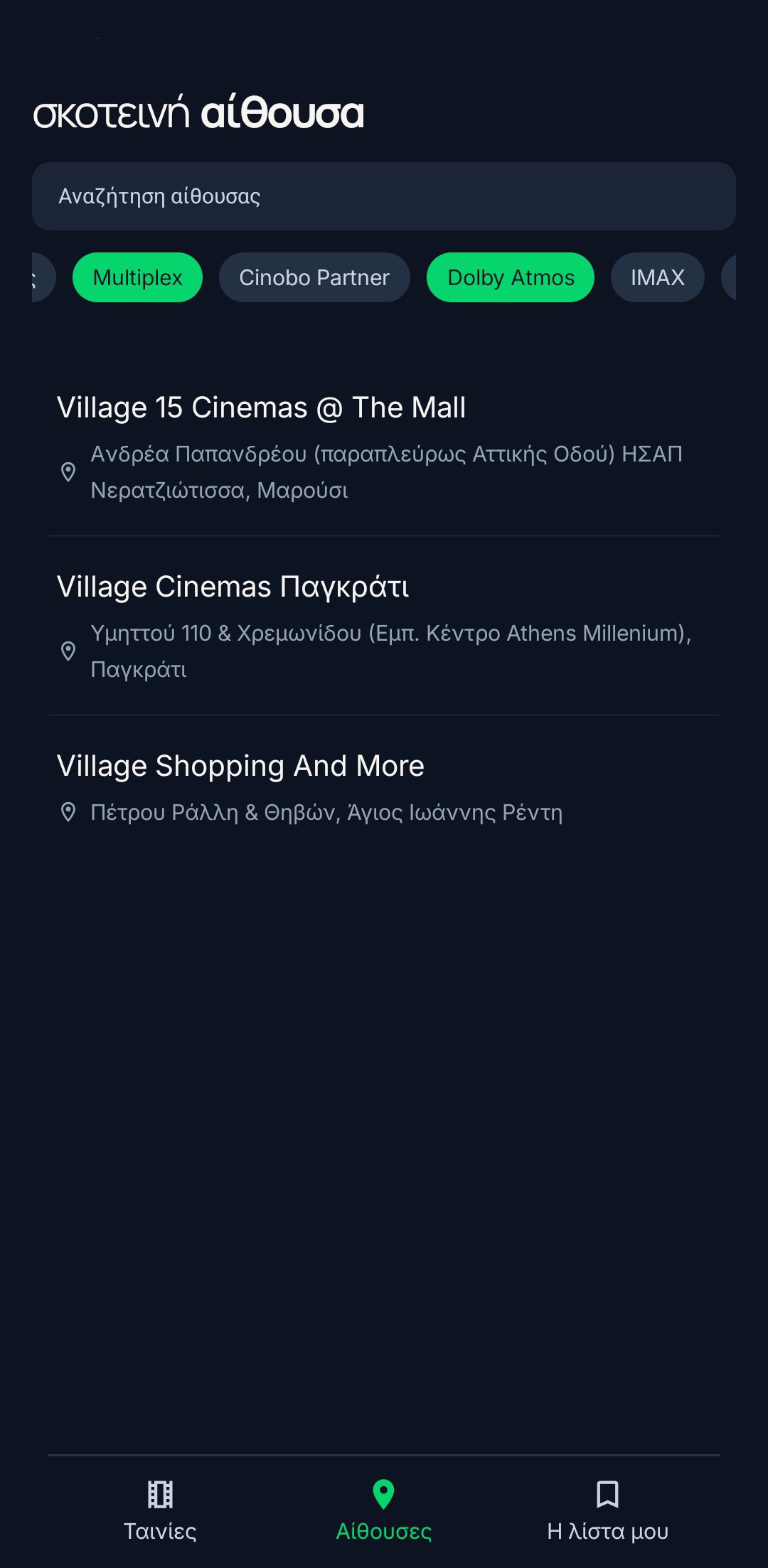Open Village Cinemas Παγκράτι
Screen dimensions: 768x1568
click(384, 626)
